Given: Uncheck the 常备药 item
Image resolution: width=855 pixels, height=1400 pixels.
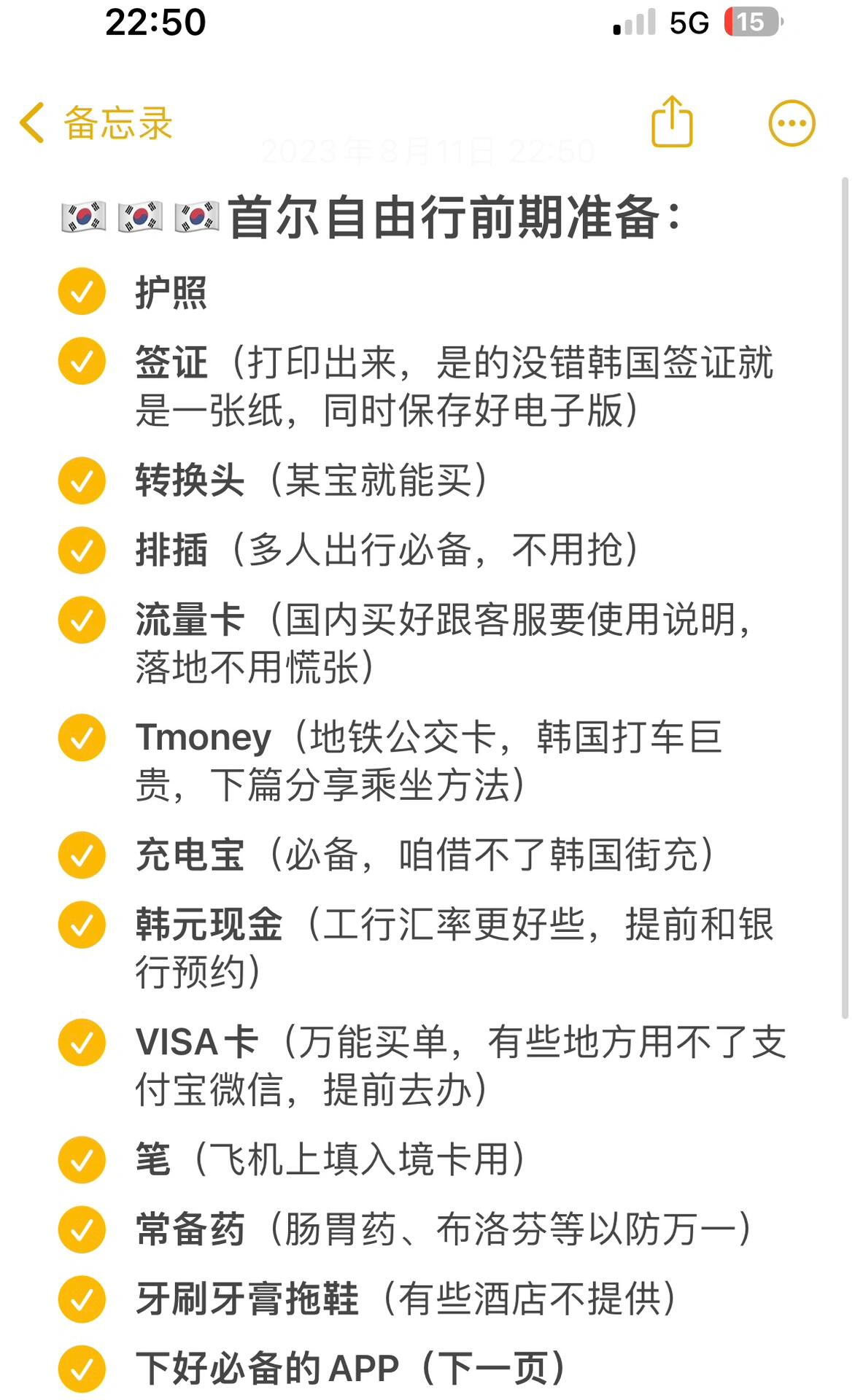Looking at the screenshot, I should [x=82, y=1229].
